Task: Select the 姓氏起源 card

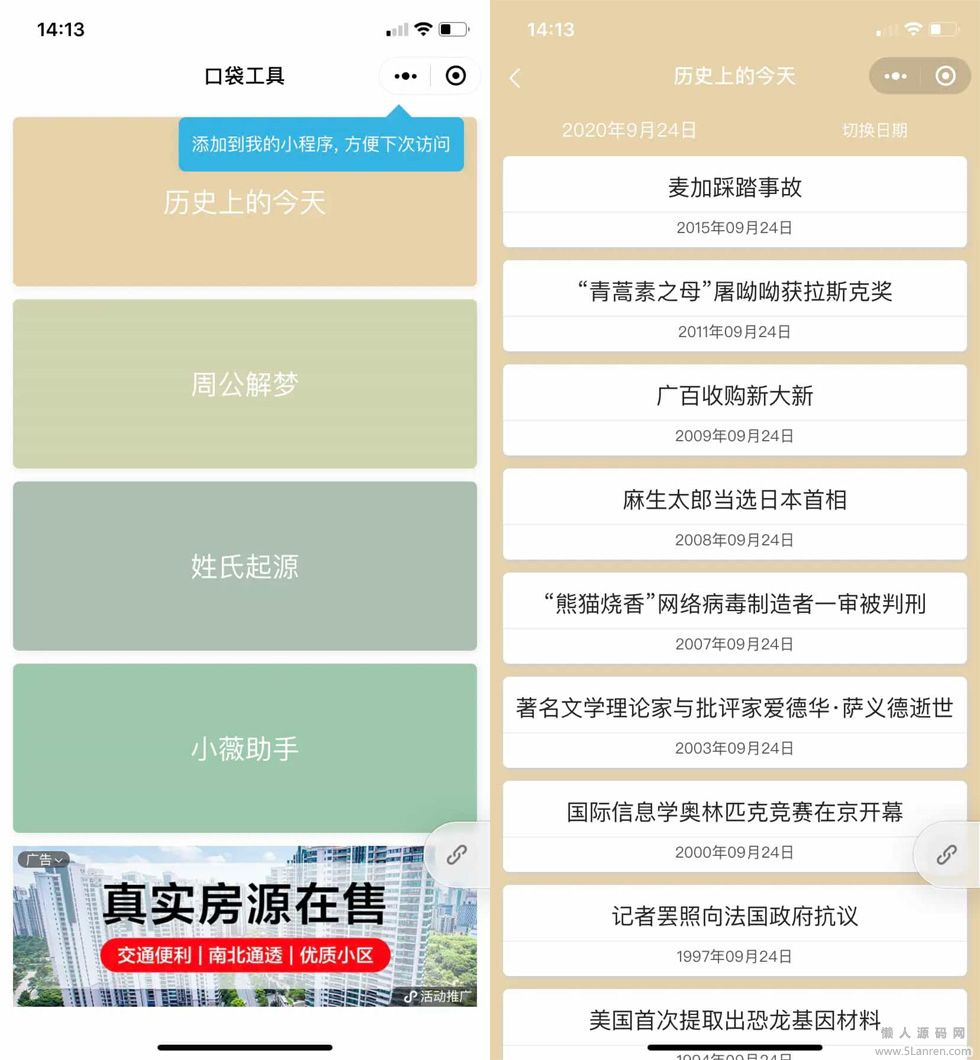Action: [x=244, y=566]
